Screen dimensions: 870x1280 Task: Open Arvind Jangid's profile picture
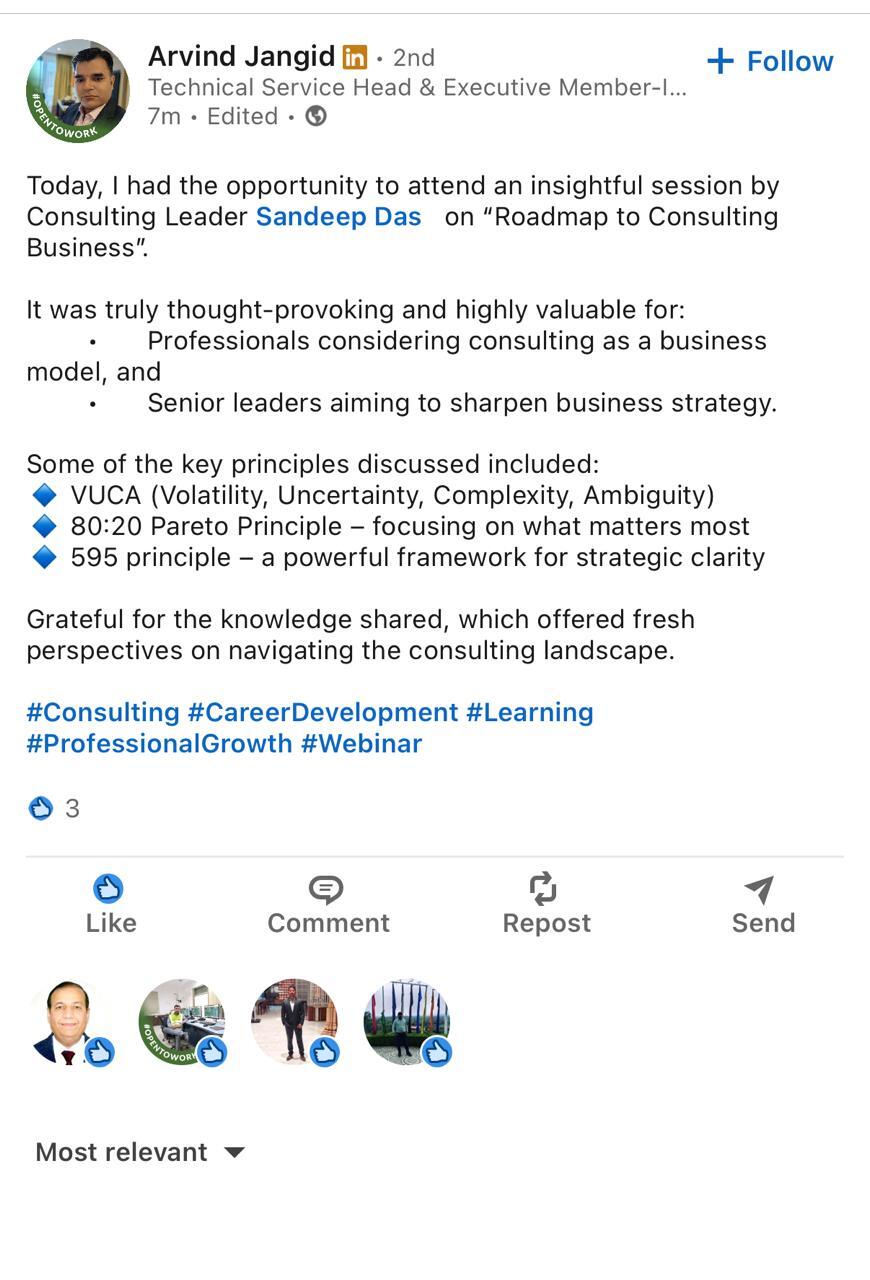point(77,90)
